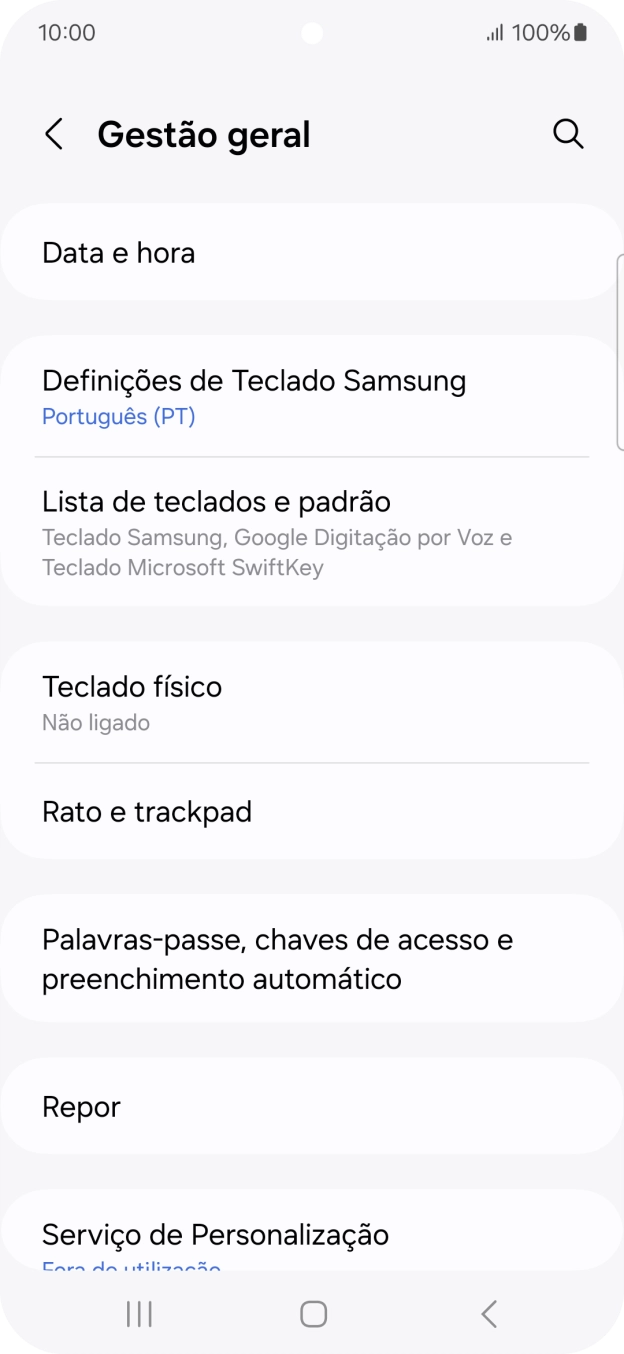Open the search magnifier icon
624x1354 pixels.
point(568,135)
